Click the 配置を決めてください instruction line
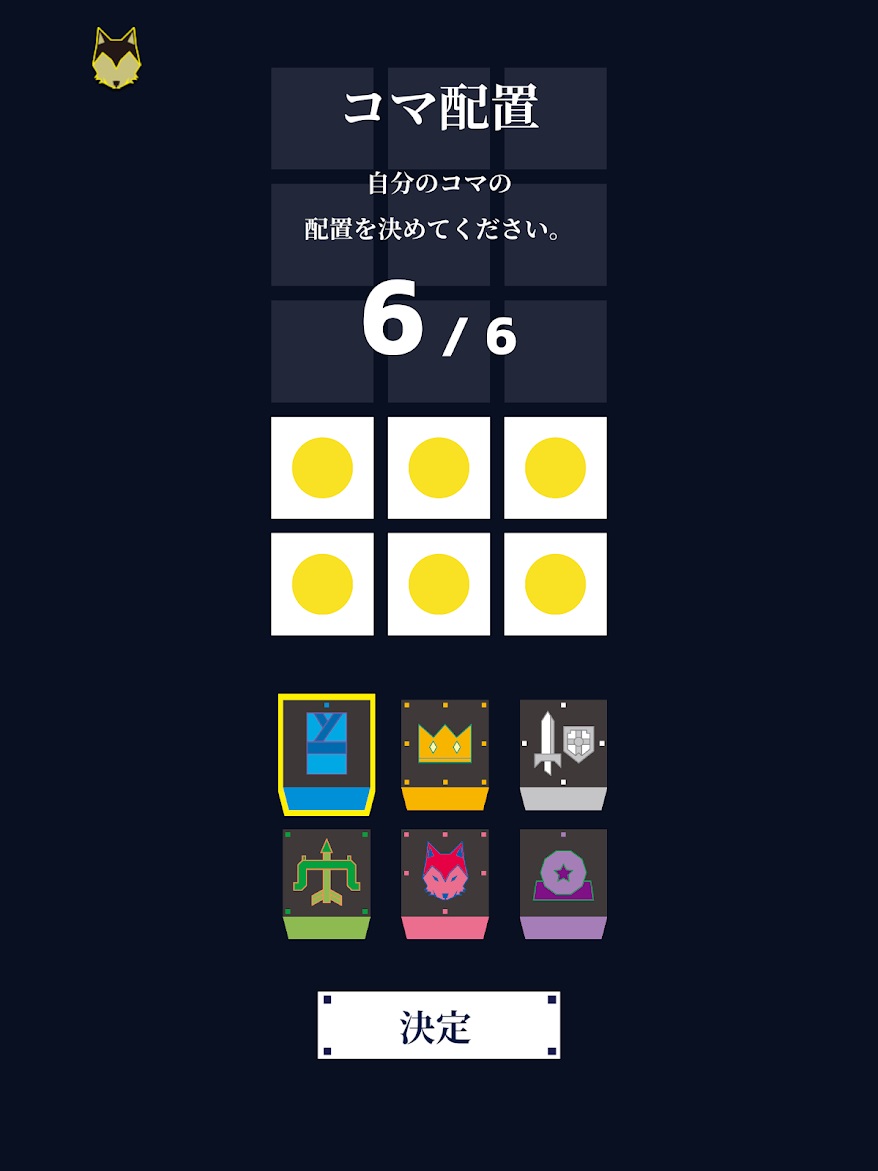Viewport: 878px width, 1171px height. (438, 226)
